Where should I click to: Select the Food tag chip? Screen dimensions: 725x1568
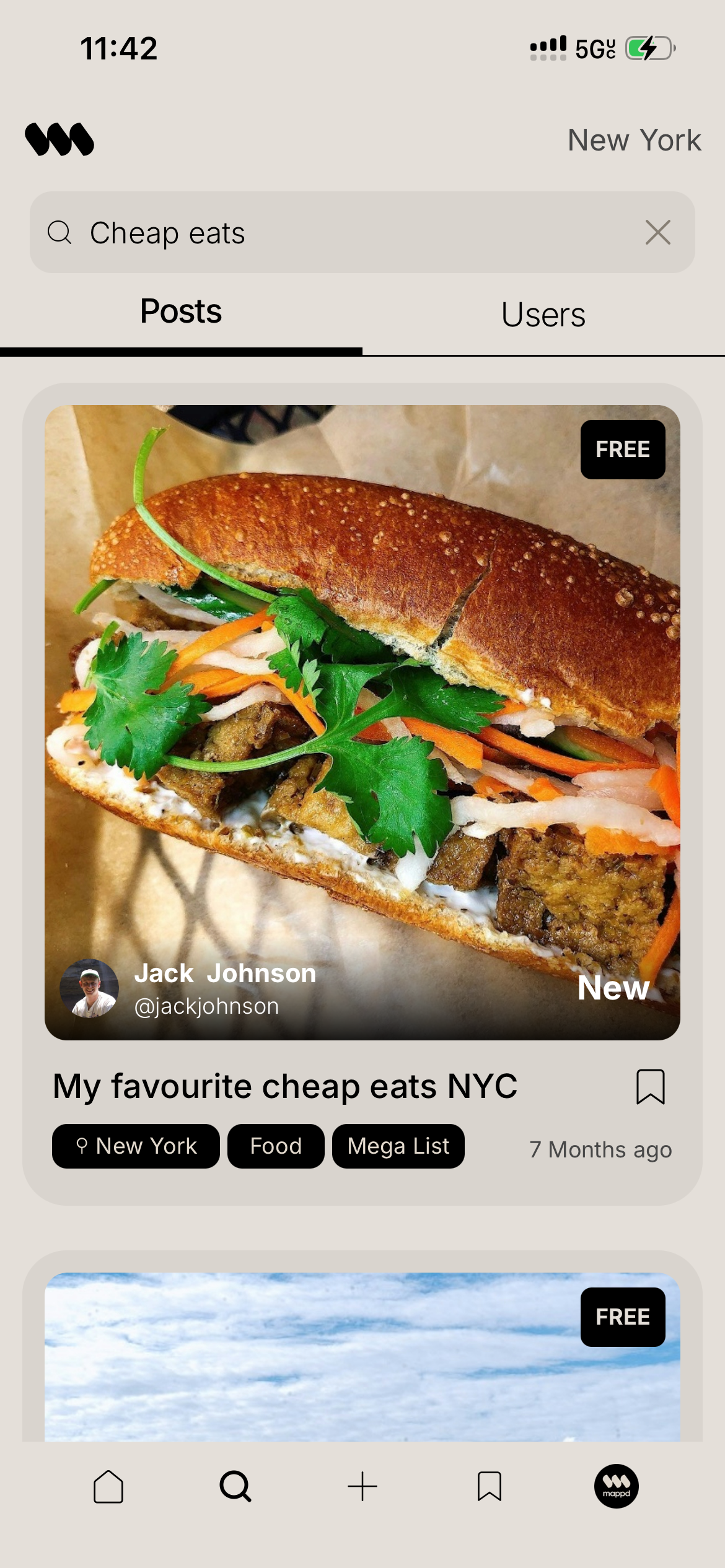[x=276, y=1146]
